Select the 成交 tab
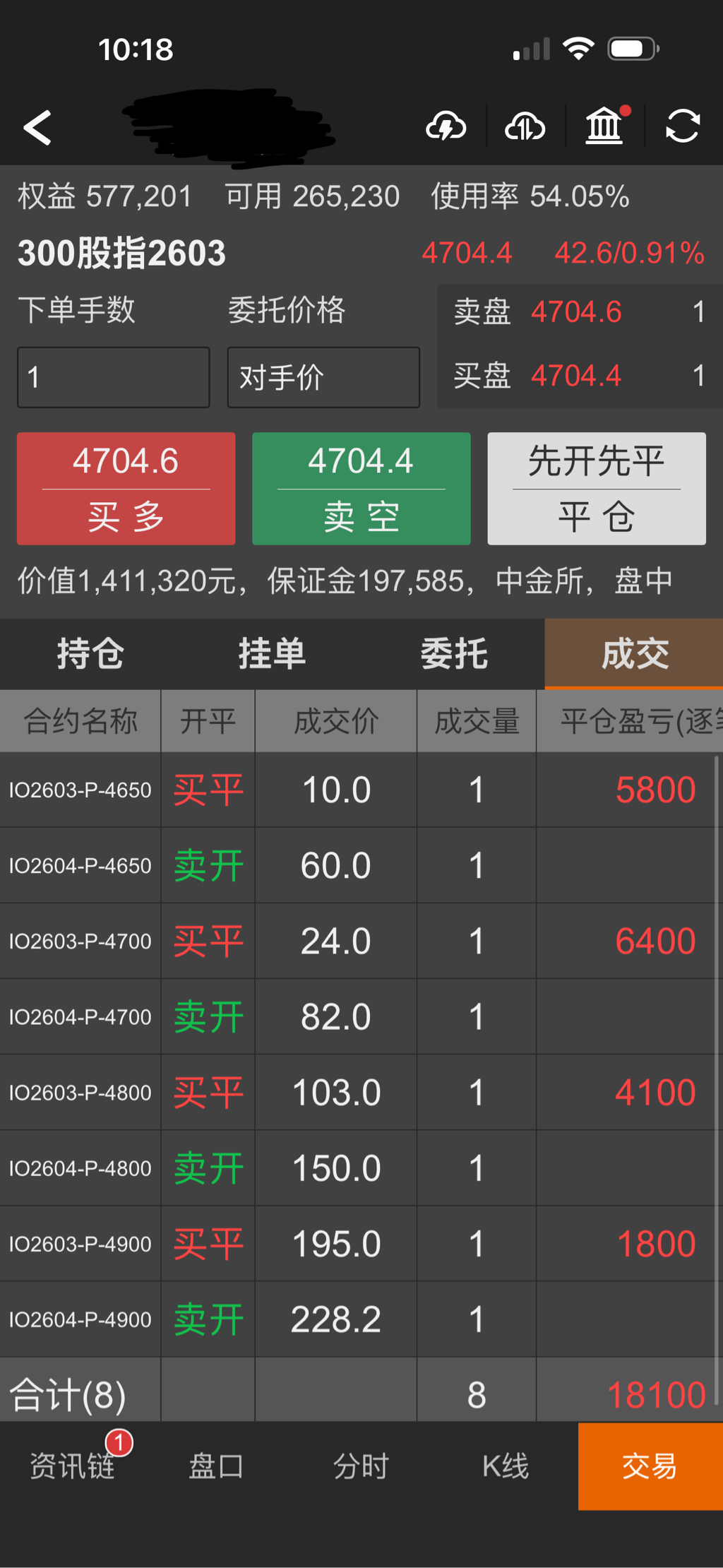 click(634, 654)
